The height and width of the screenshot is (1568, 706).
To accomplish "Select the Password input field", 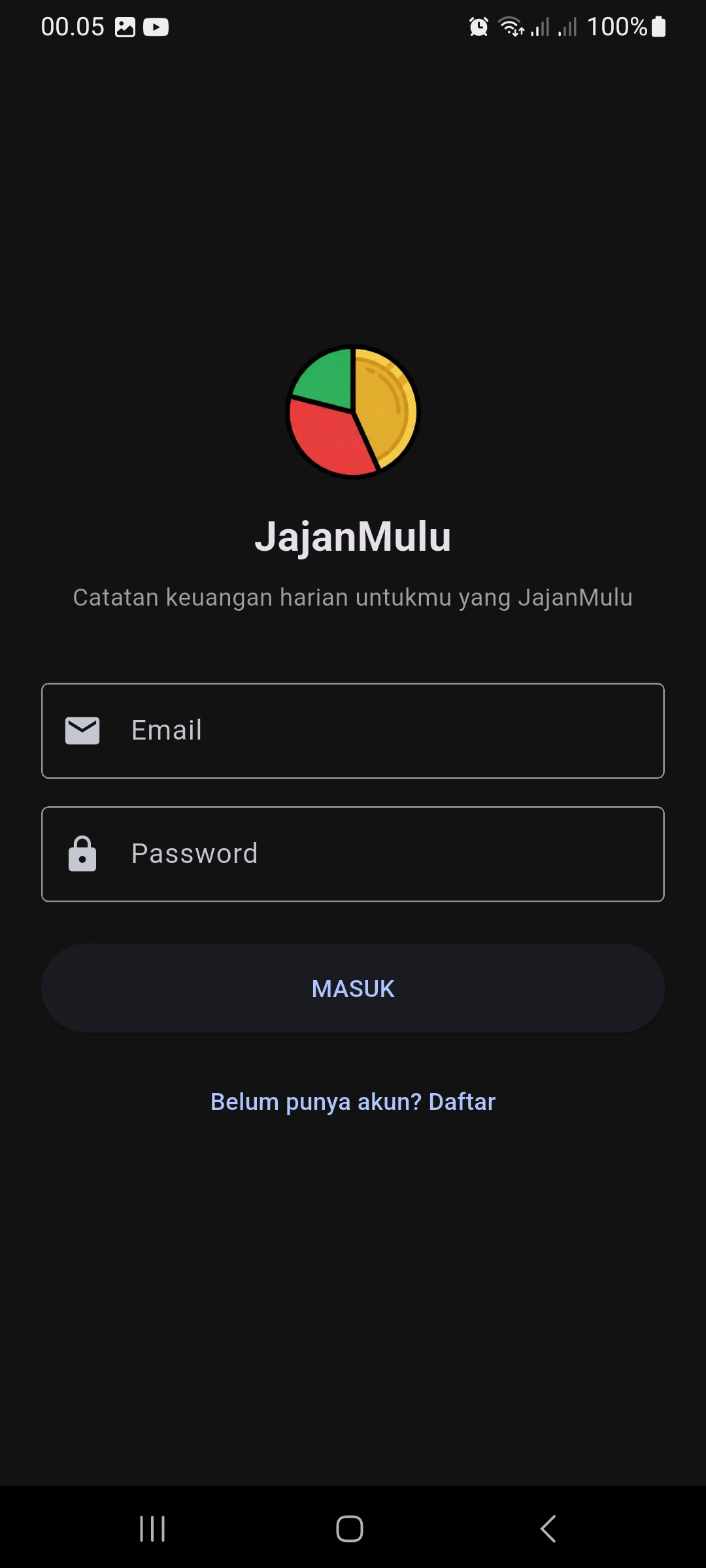I will pyautogui.click(x=353, y=853).
